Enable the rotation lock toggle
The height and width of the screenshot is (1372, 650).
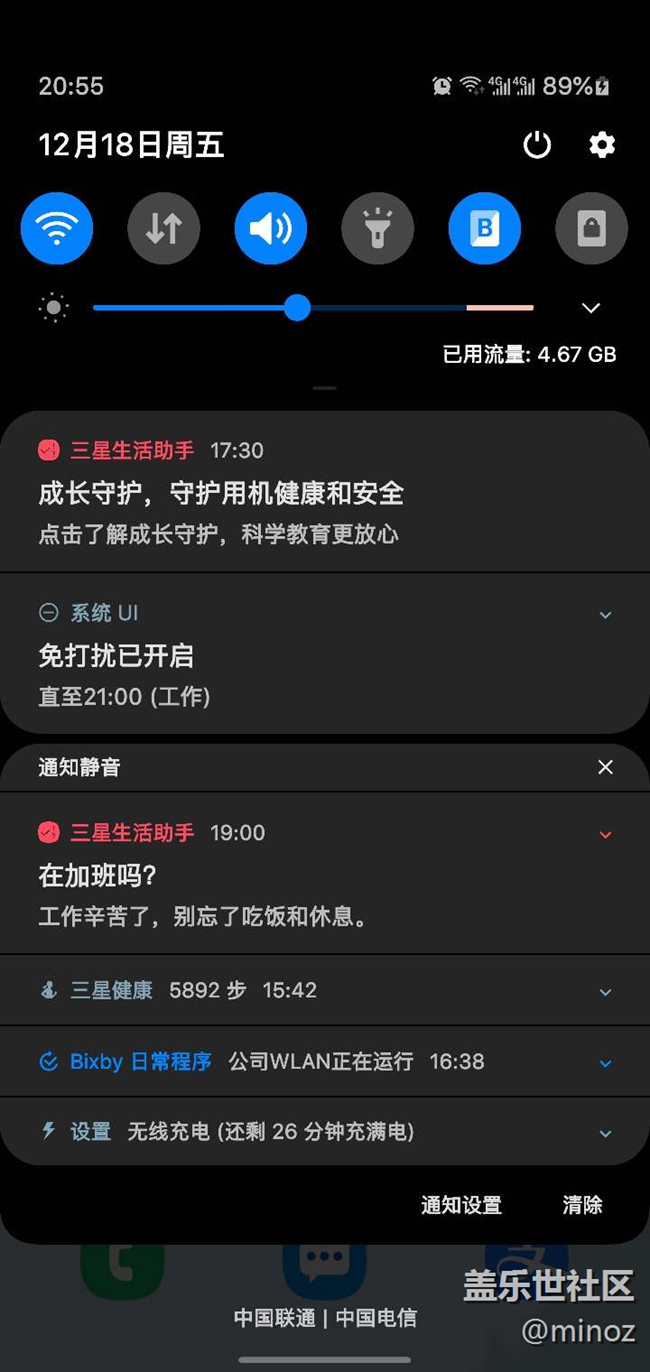point(592,229)
